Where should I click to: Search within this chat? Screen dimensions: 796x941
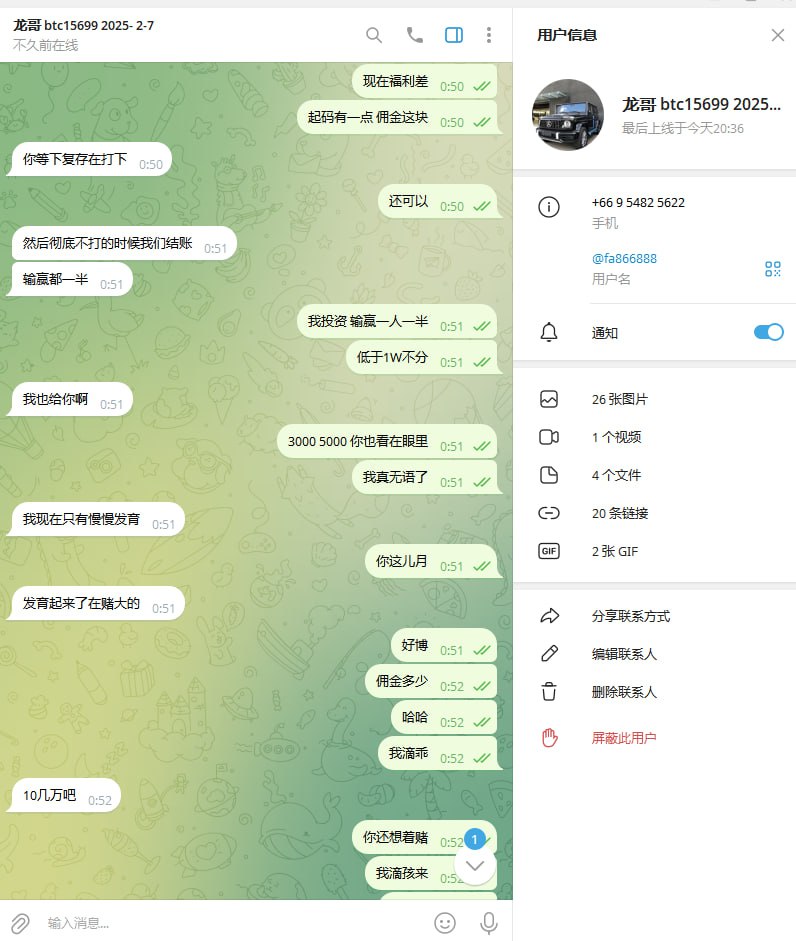coord(374,35)
